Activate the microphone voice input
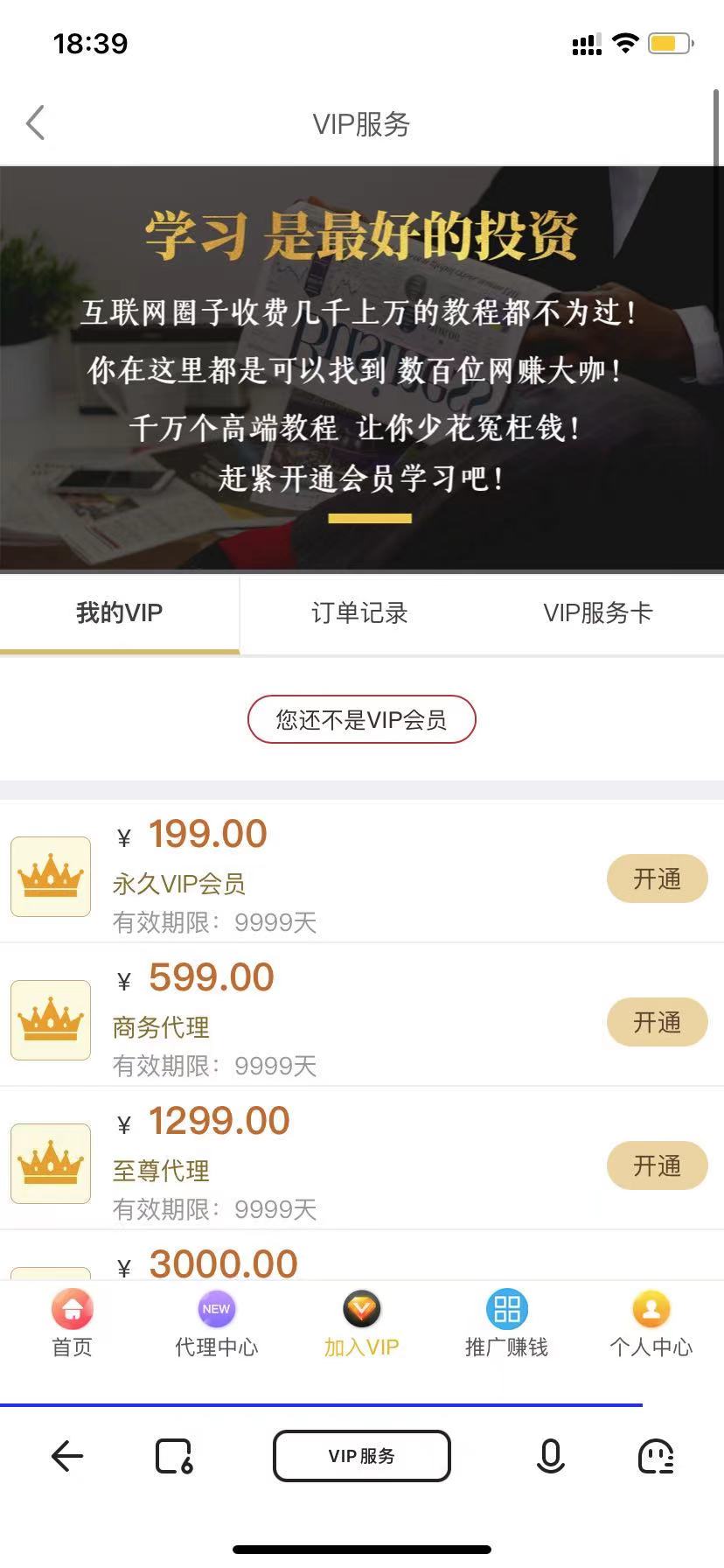Screen dimensions: 724x1568 tap(550, 1456)
